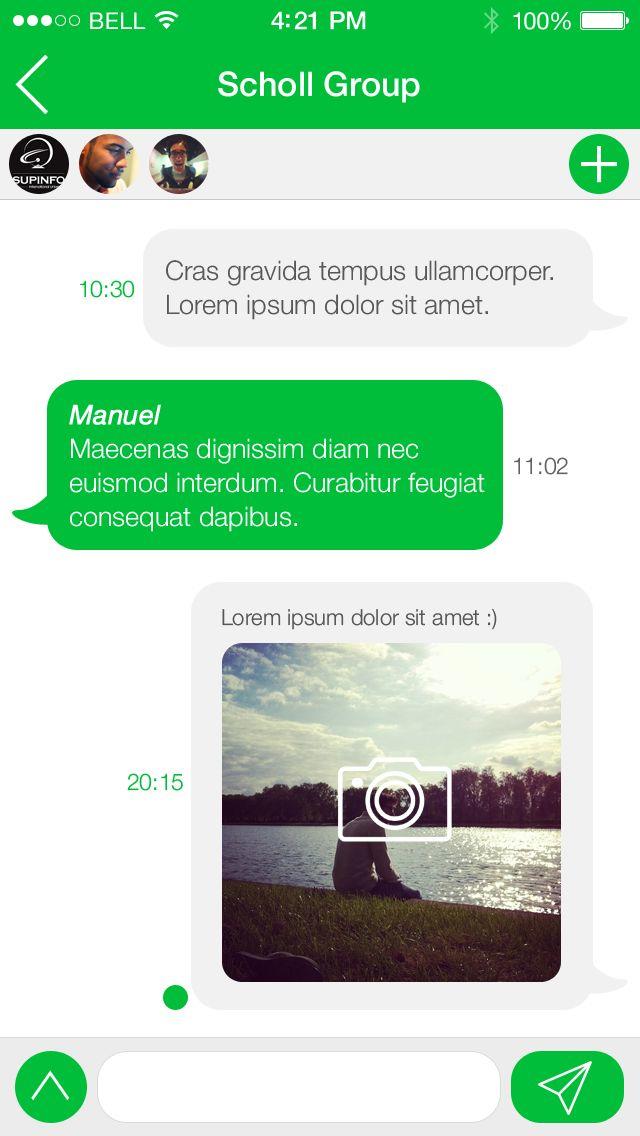Focus the message text field
Image resolution: width=640 pixels, height=1136 pixels.
tap(299, 1087)
